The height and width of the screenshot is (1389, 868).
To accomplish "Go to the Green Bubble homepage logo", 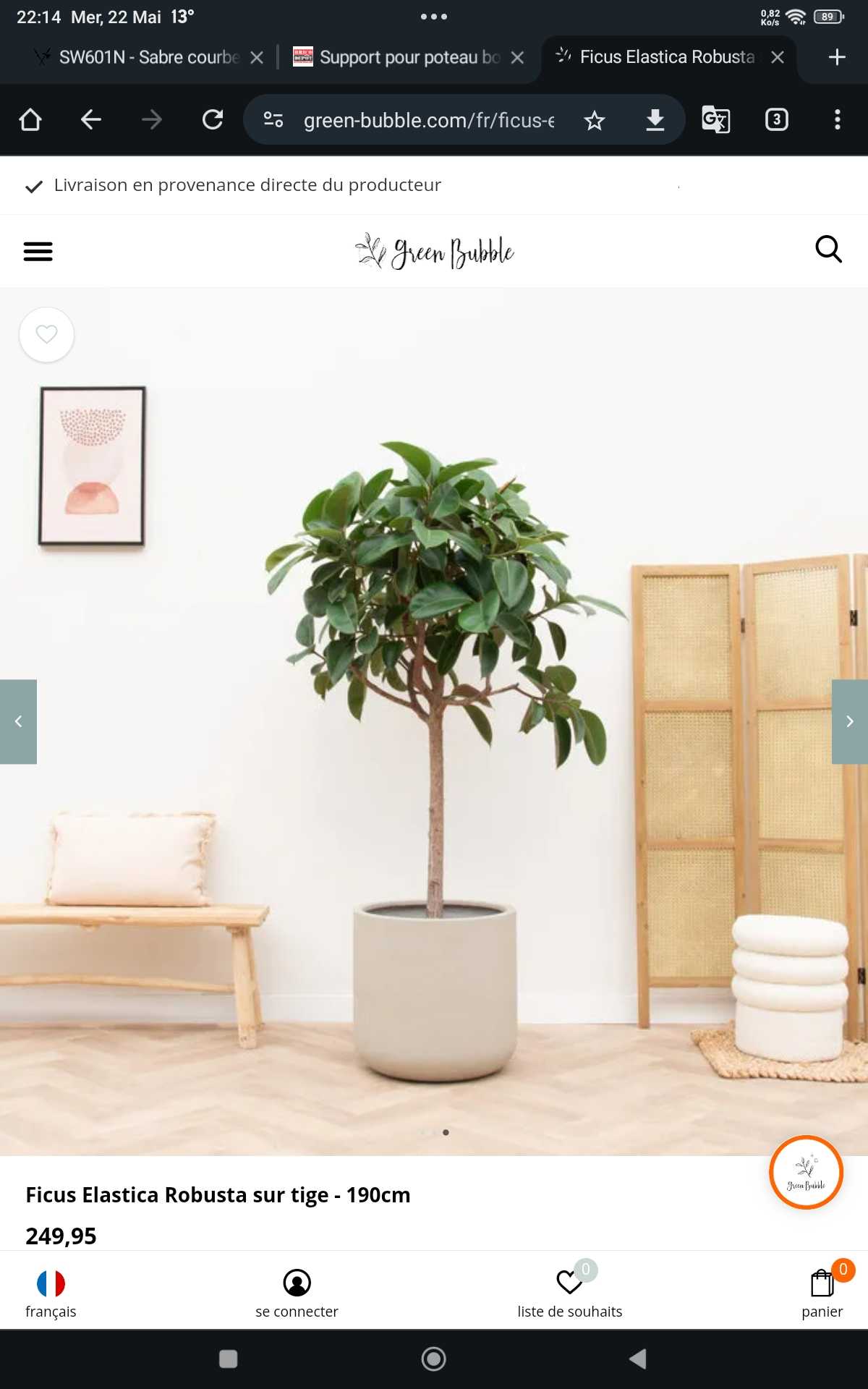I will 434,251.
